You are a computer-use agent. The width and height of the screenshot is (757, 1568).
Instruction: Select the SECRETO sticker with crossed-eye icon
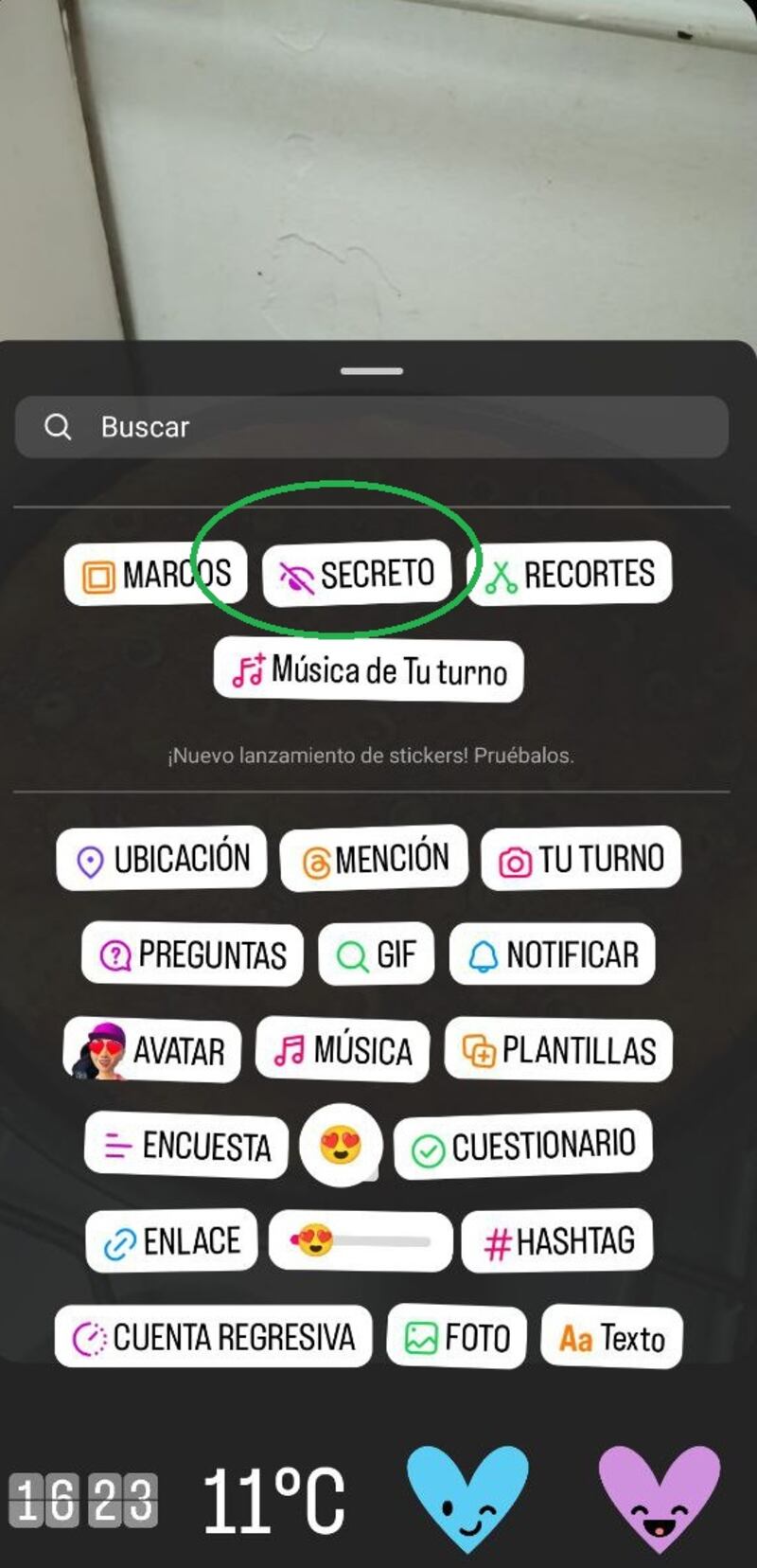[359, 573]
